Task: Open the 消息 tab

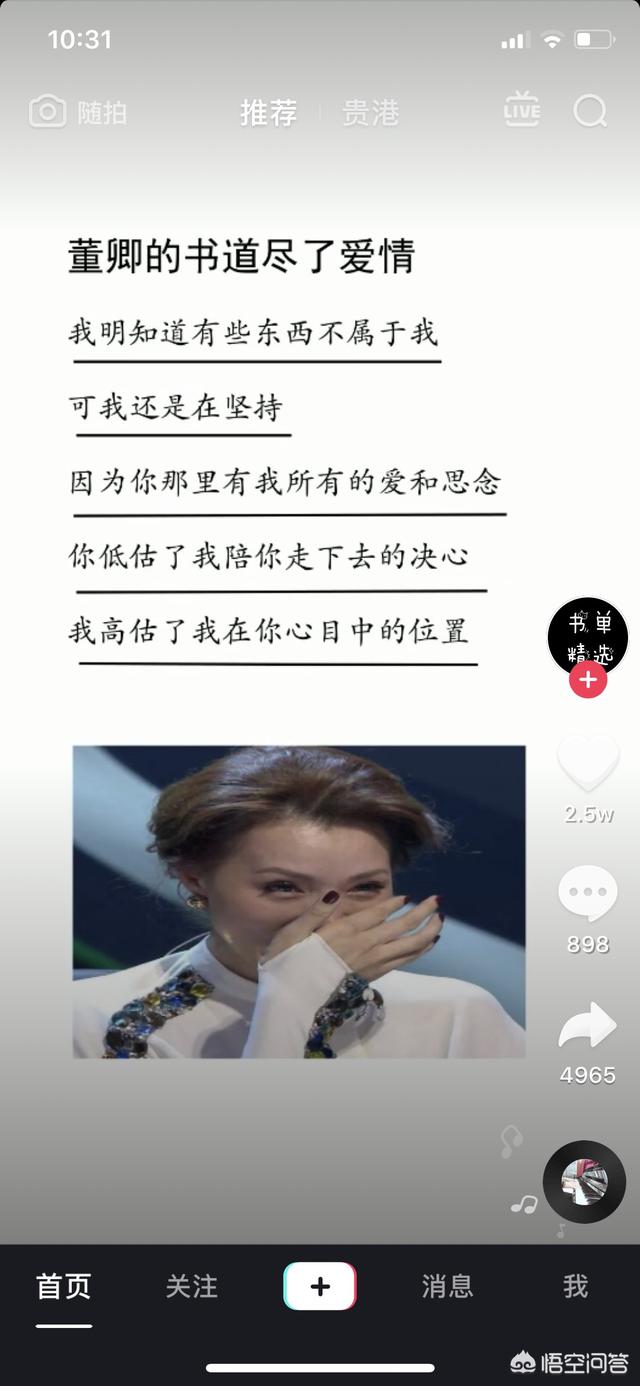Action: (447, 1286)
